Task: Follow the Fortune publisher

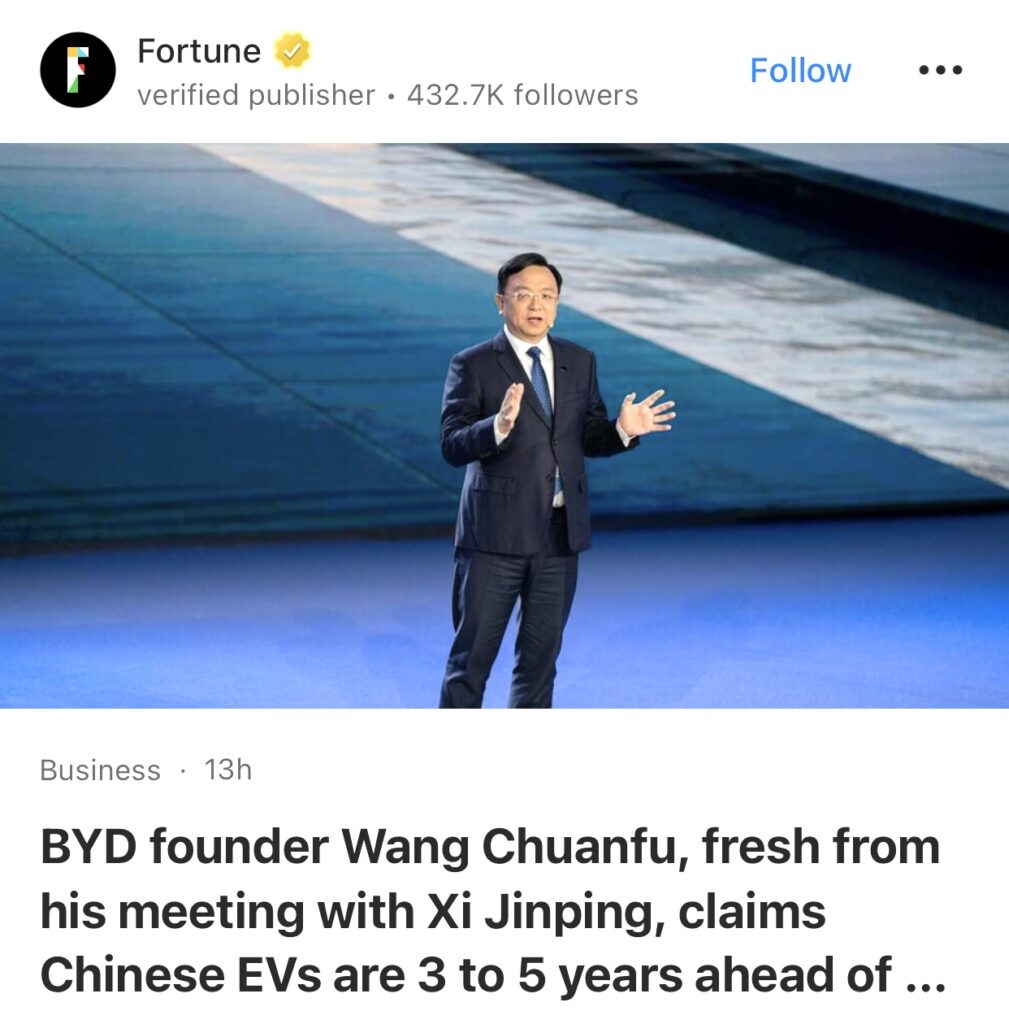Action: pyautogui.click(x=800, y=71)
